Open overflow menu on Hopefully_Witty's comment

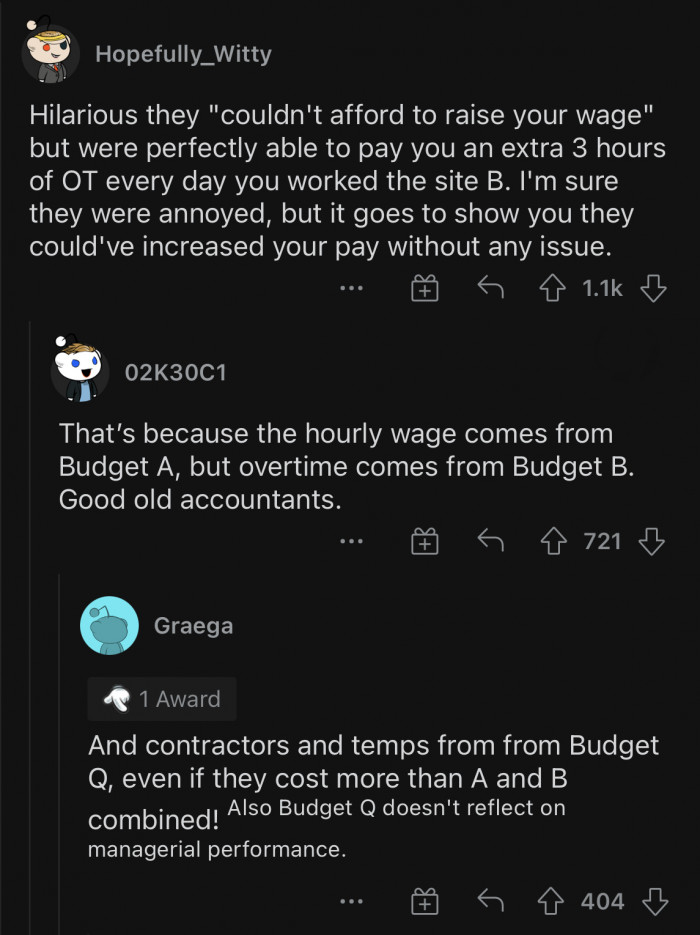[x=350, y=289]
